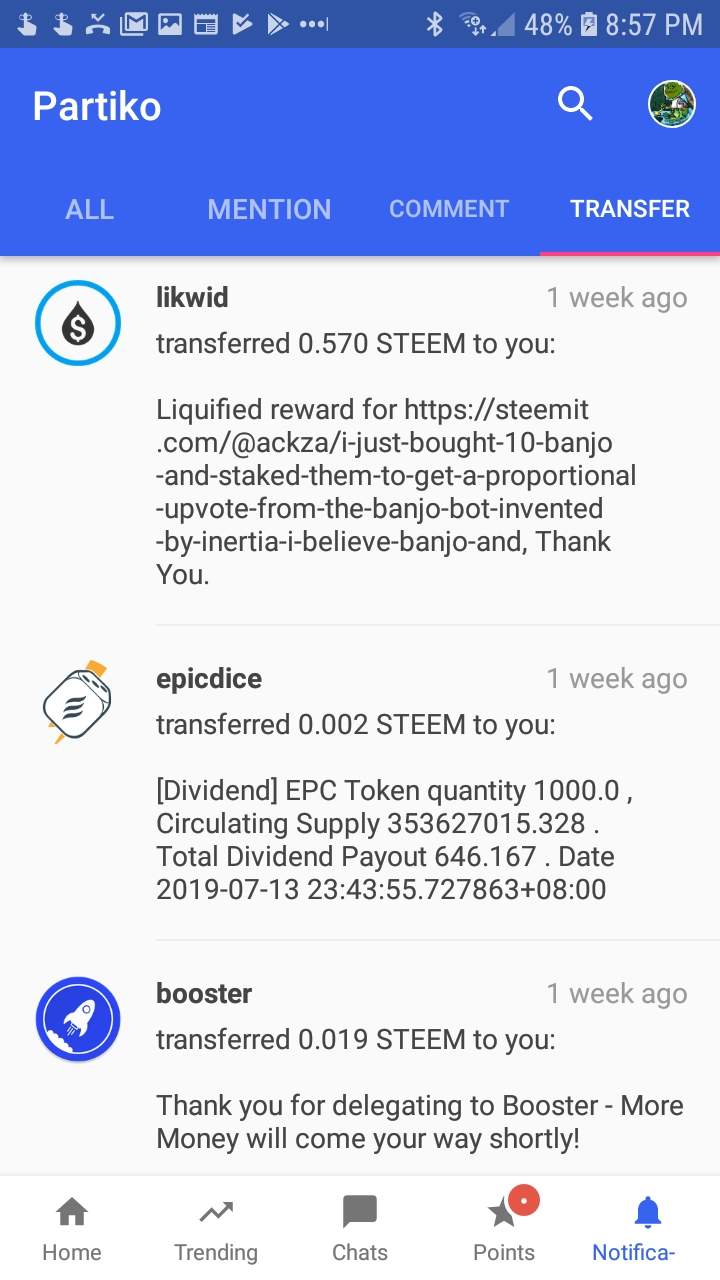
Task: Select the TRANSFER tab
Action: point(630,209)
